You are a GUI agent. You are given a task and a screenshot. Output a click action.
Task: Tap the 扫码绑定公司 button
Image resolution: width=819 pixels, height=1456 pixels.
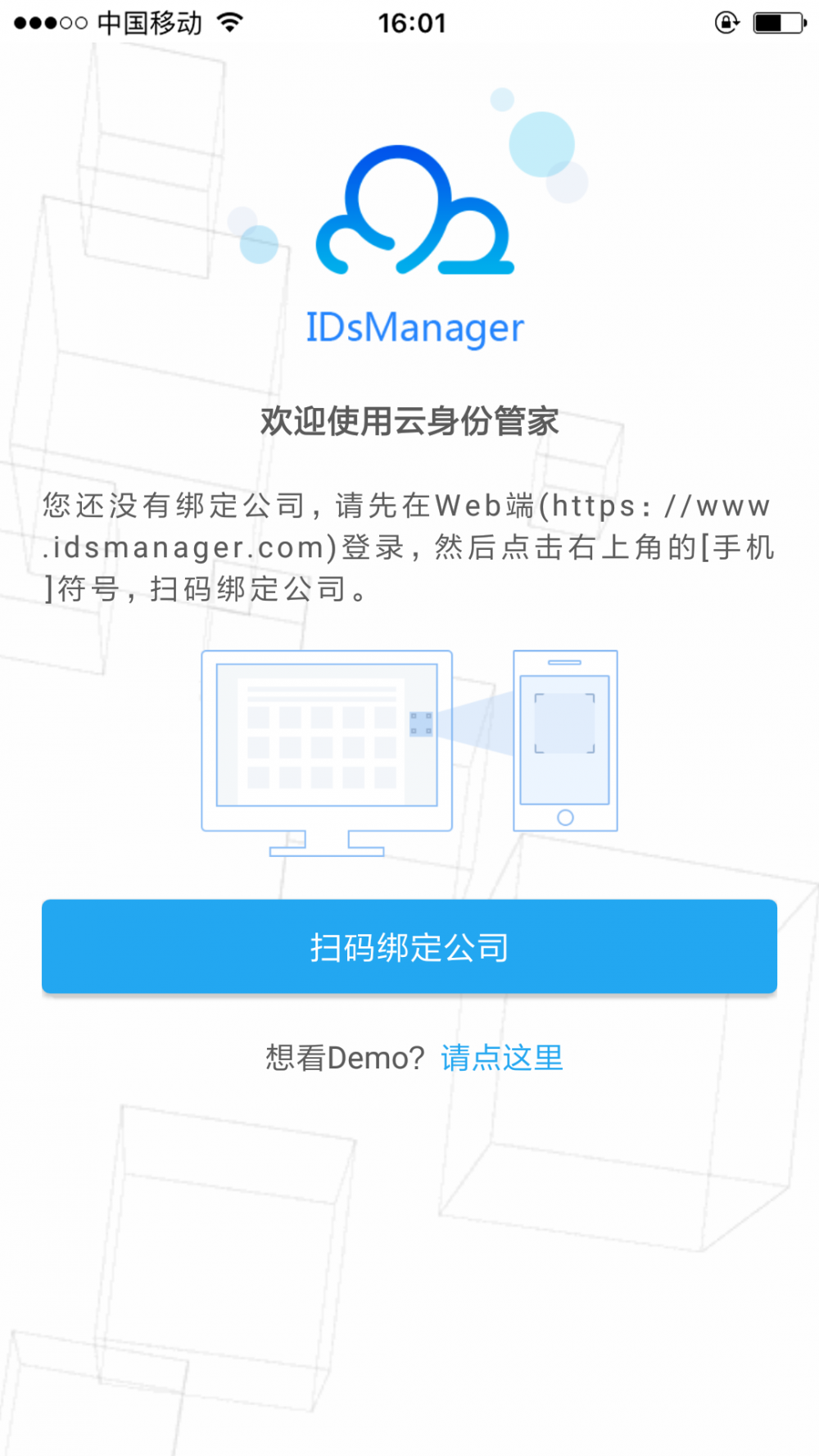coord(409,946)
